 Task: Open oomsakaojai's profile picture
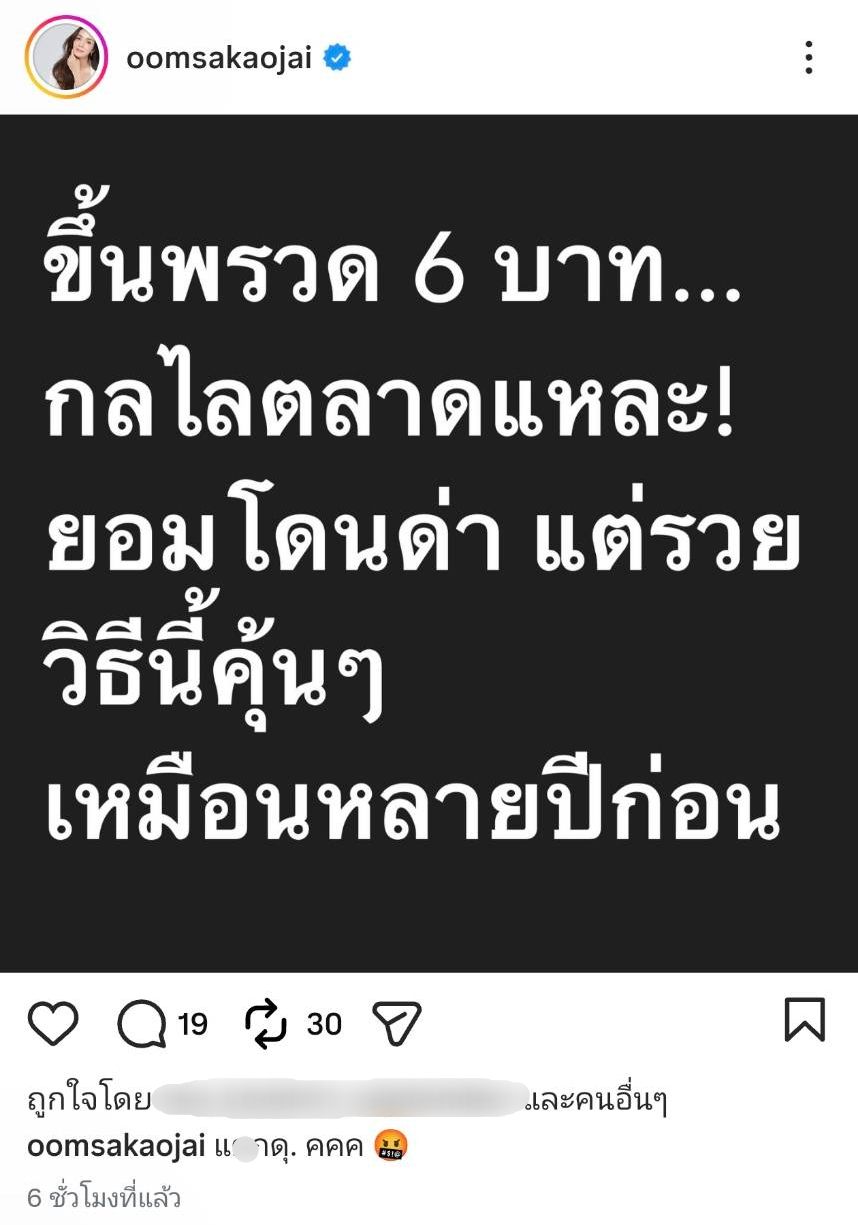click(66, 58)
